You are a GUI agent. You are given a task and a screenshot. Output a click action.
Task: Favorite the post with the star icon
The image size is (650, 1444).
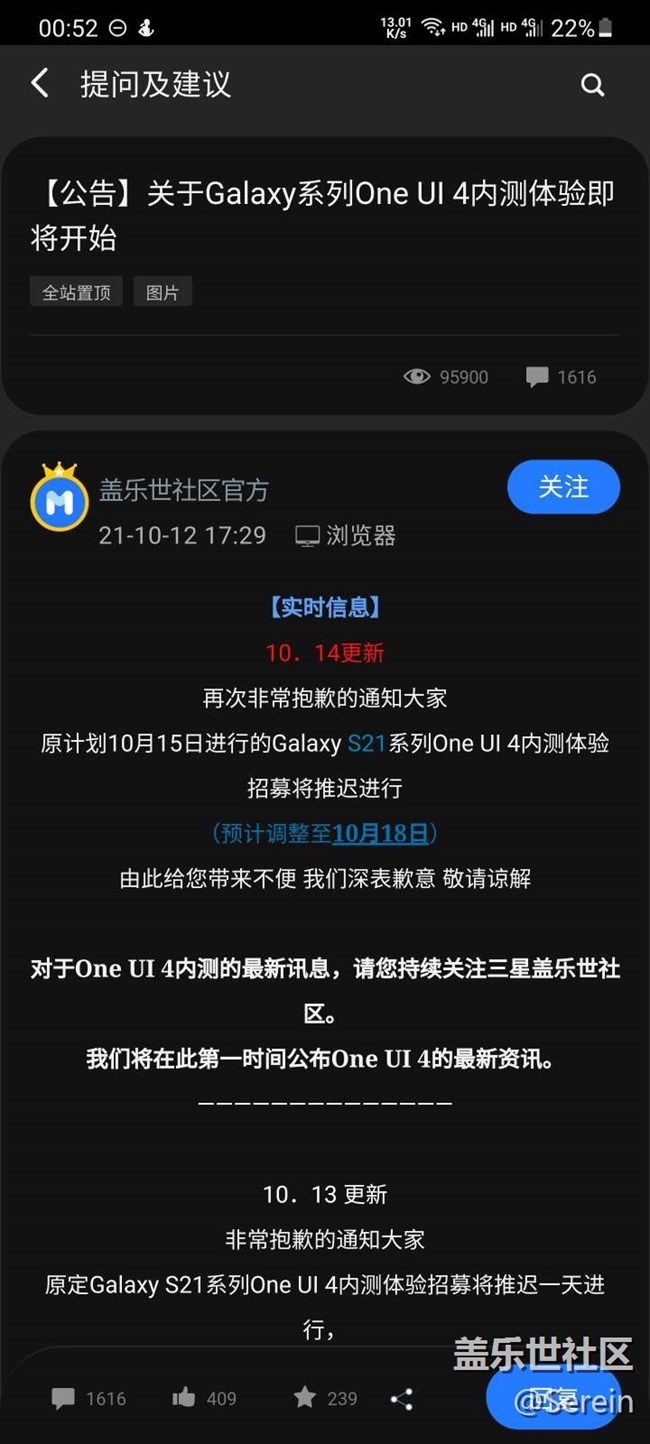325,1398
